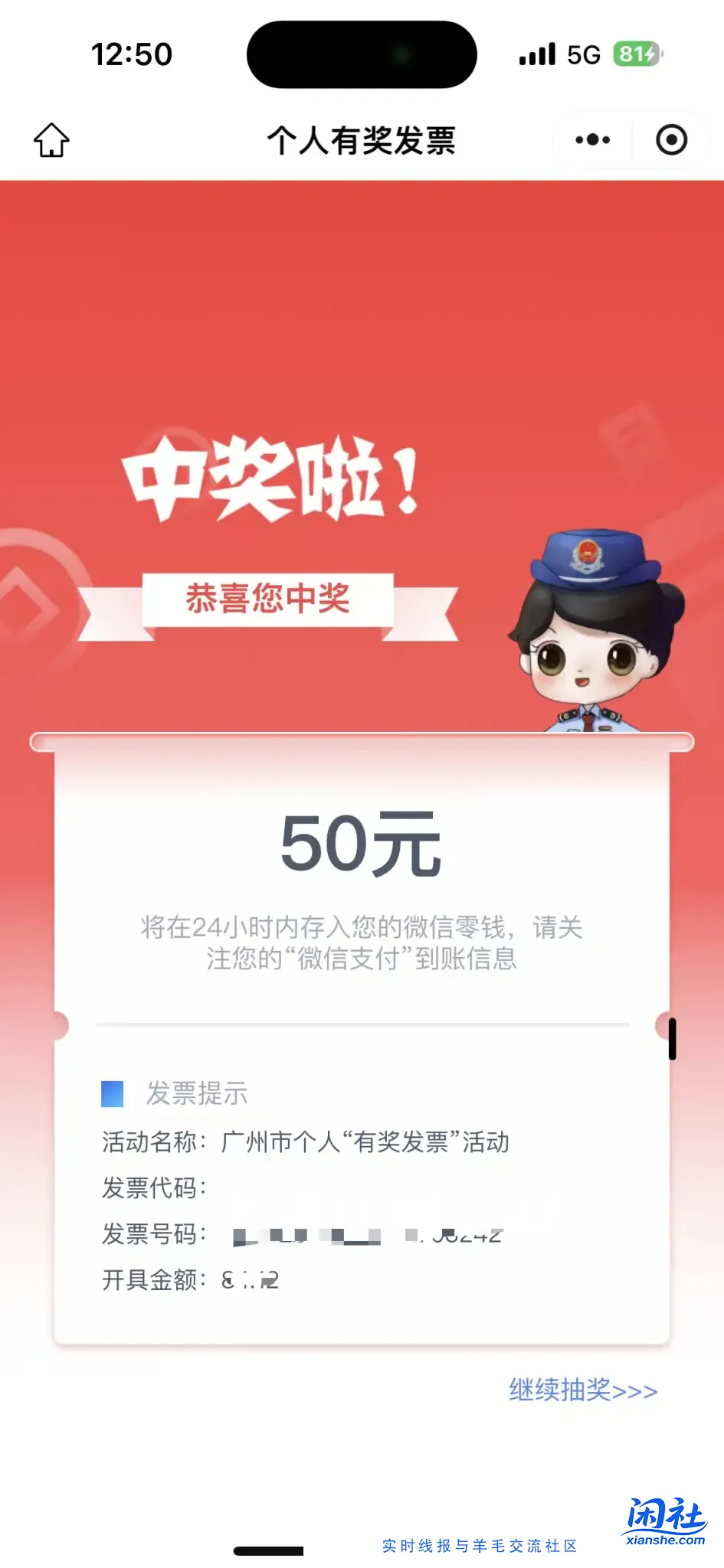Tap the 恭喜您中奖 ribbon banner
The image size is (724, 1568).
269,602
